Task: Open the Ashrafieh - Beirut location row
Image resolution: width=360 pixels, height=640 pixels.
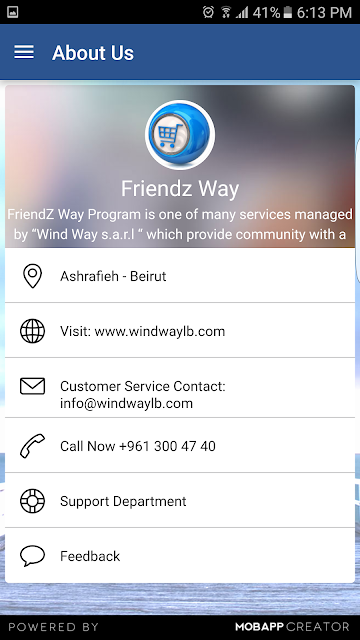Action: 180,276
